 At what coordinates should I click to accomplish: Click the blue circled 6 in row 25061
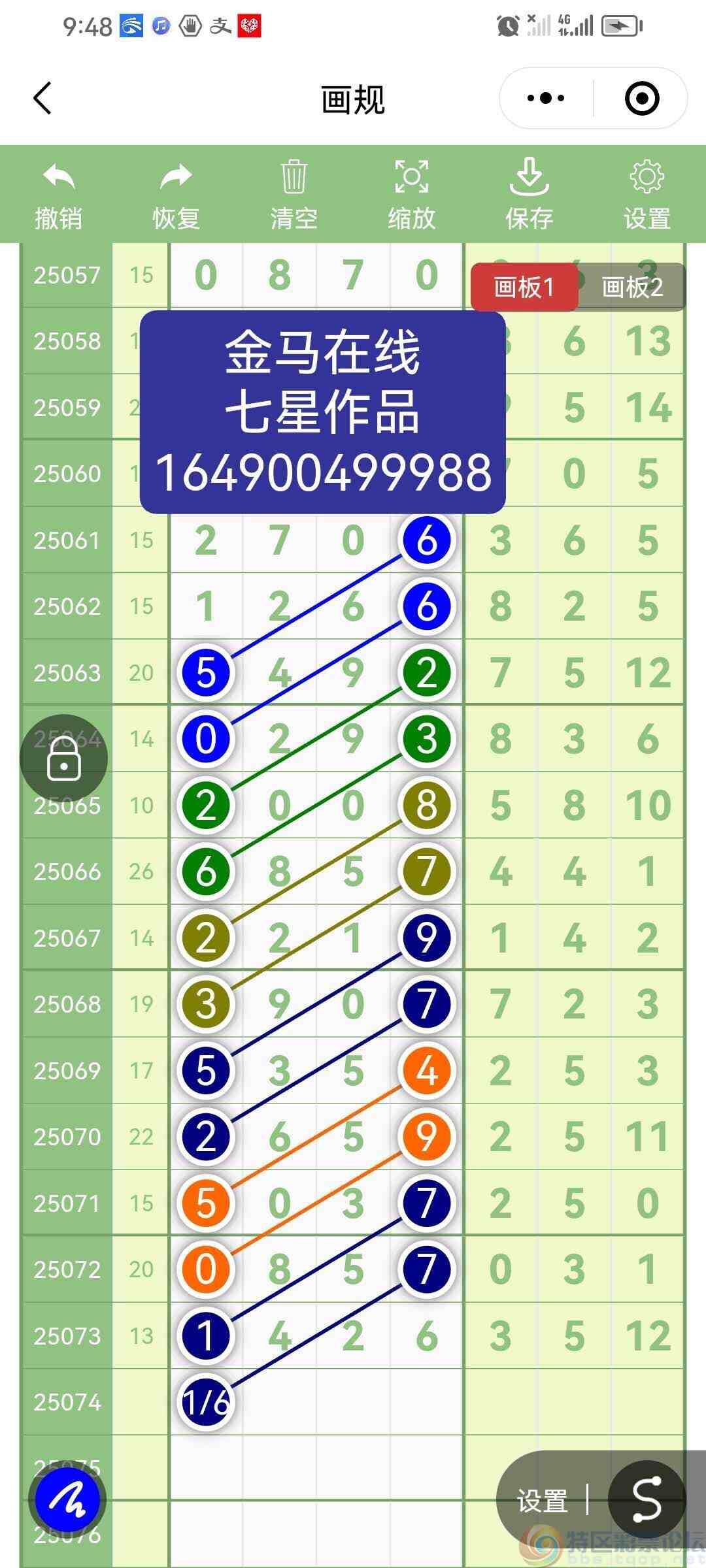[x=426, y=540]
